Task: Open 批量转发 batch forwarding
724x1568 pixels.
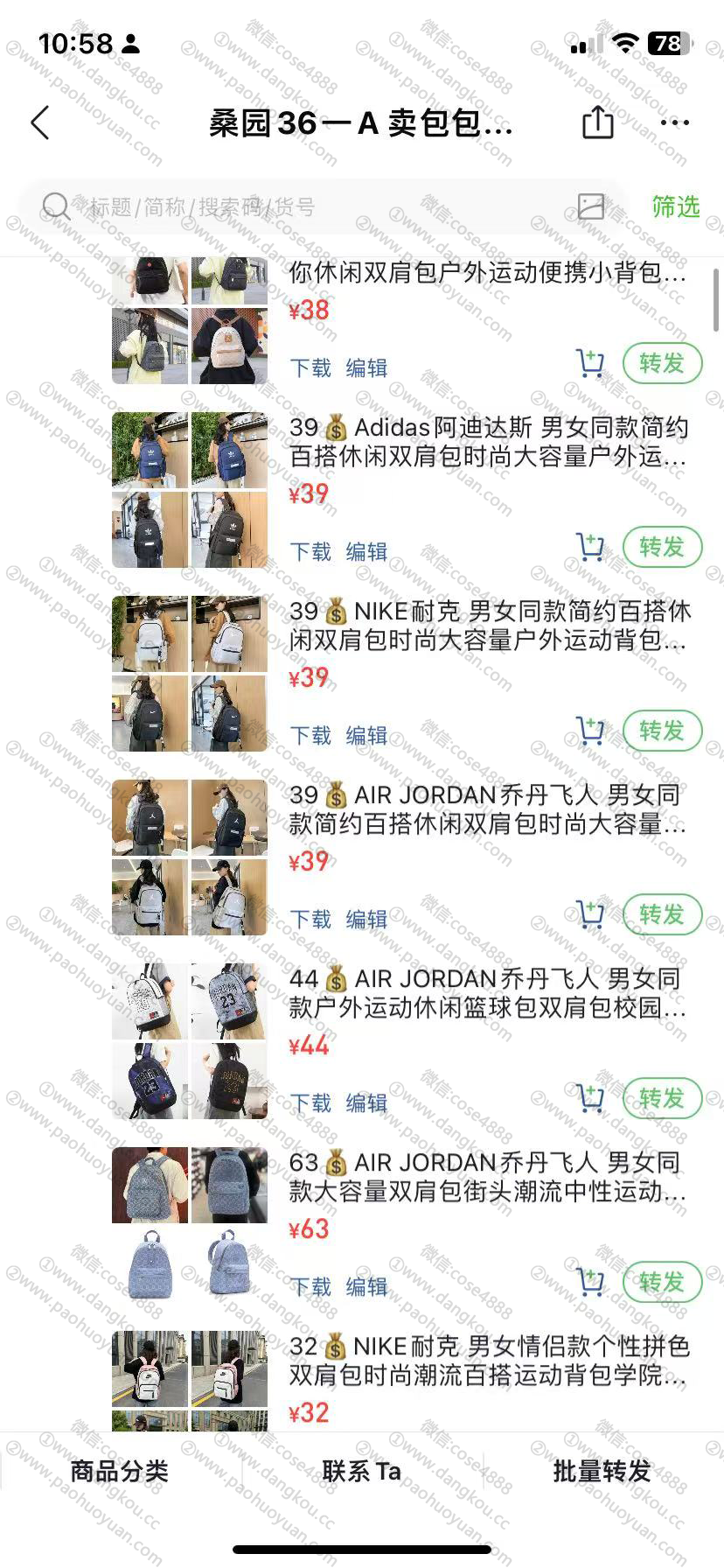Action: [x=602, y=1471]
